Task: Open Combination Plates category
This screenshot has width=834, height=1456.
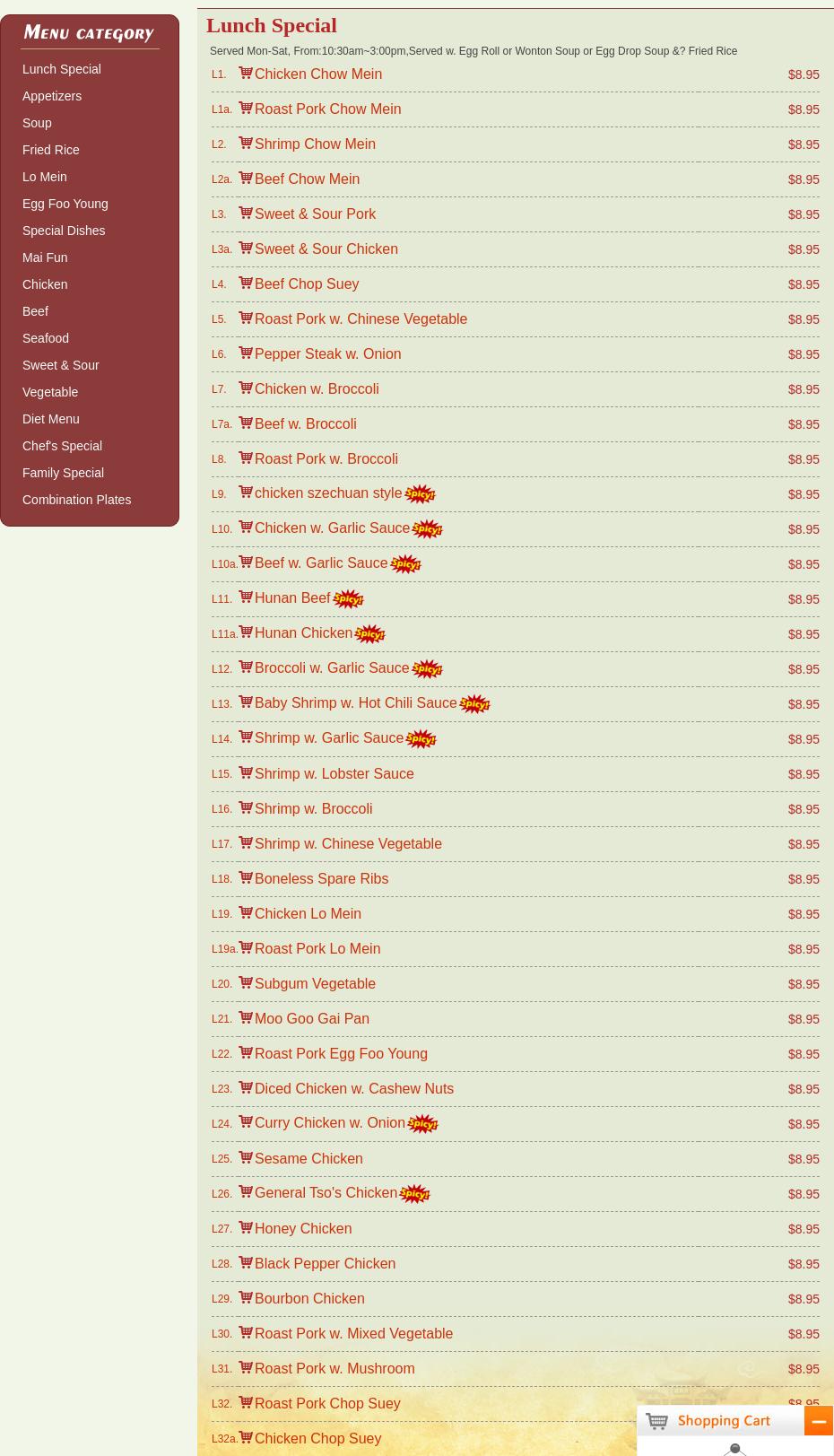Action: pyautogui.click(x=76, y=500)
